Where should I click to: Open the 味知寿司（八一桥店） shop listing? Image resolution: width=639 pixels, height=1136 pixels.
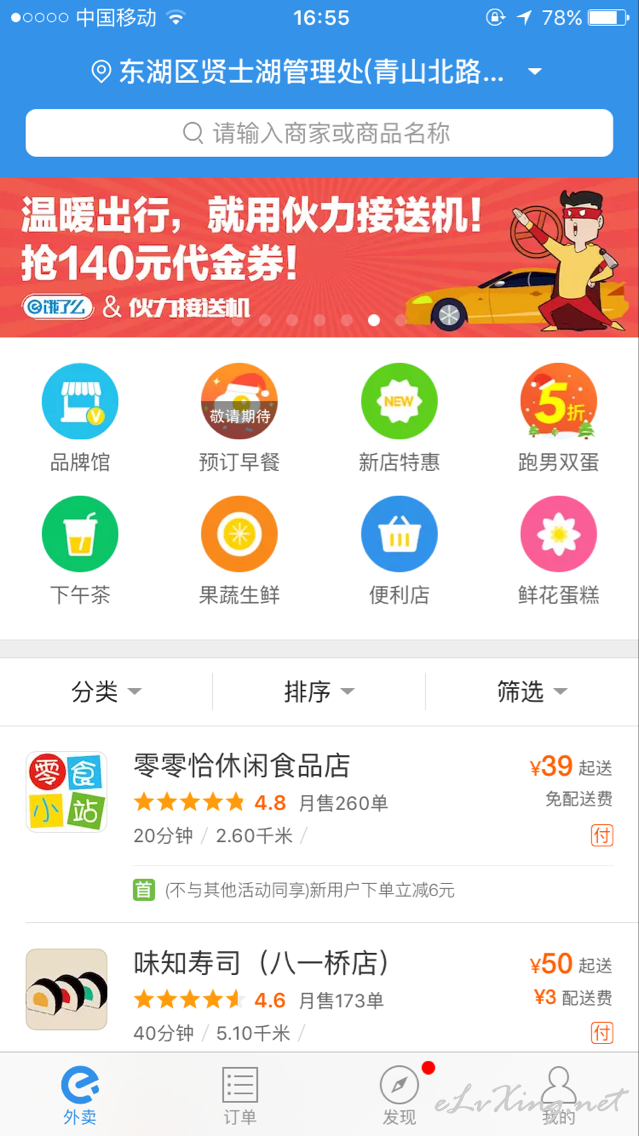(320, 987)
